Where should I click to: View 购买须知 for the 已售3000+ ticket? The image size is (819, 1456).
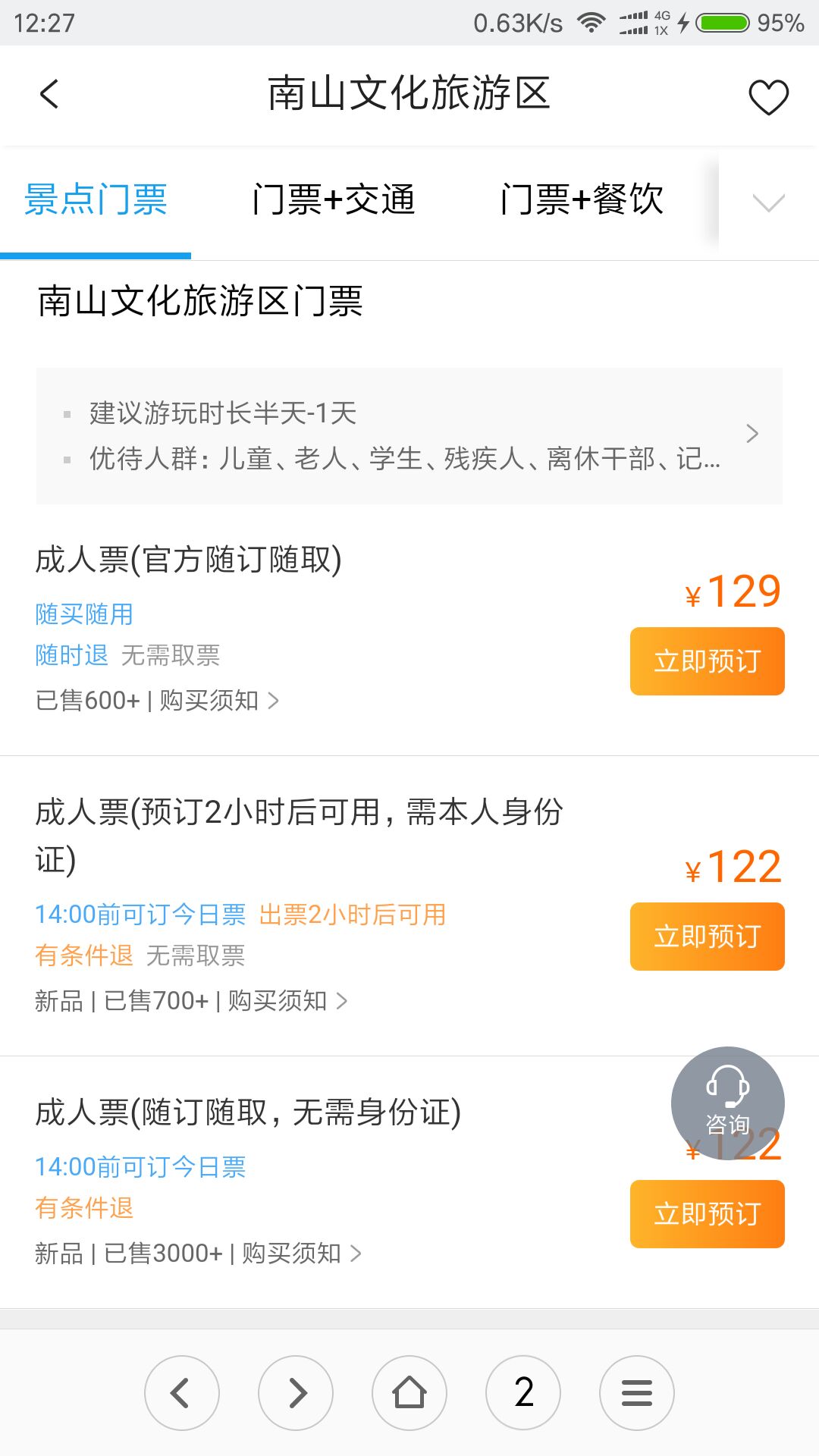point(302,1254)
